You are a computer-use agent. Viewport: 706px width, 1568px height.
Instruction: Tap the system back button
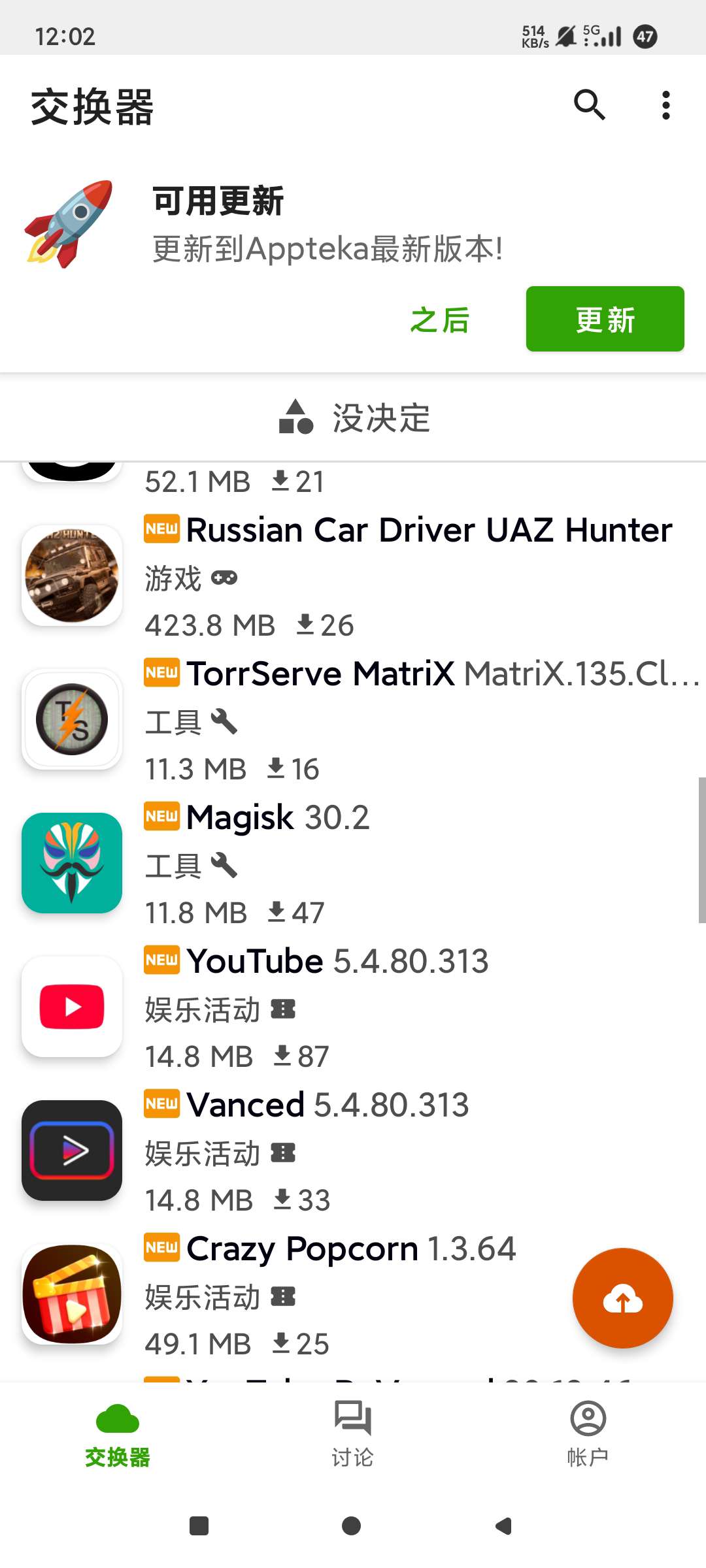(503, 1526)
